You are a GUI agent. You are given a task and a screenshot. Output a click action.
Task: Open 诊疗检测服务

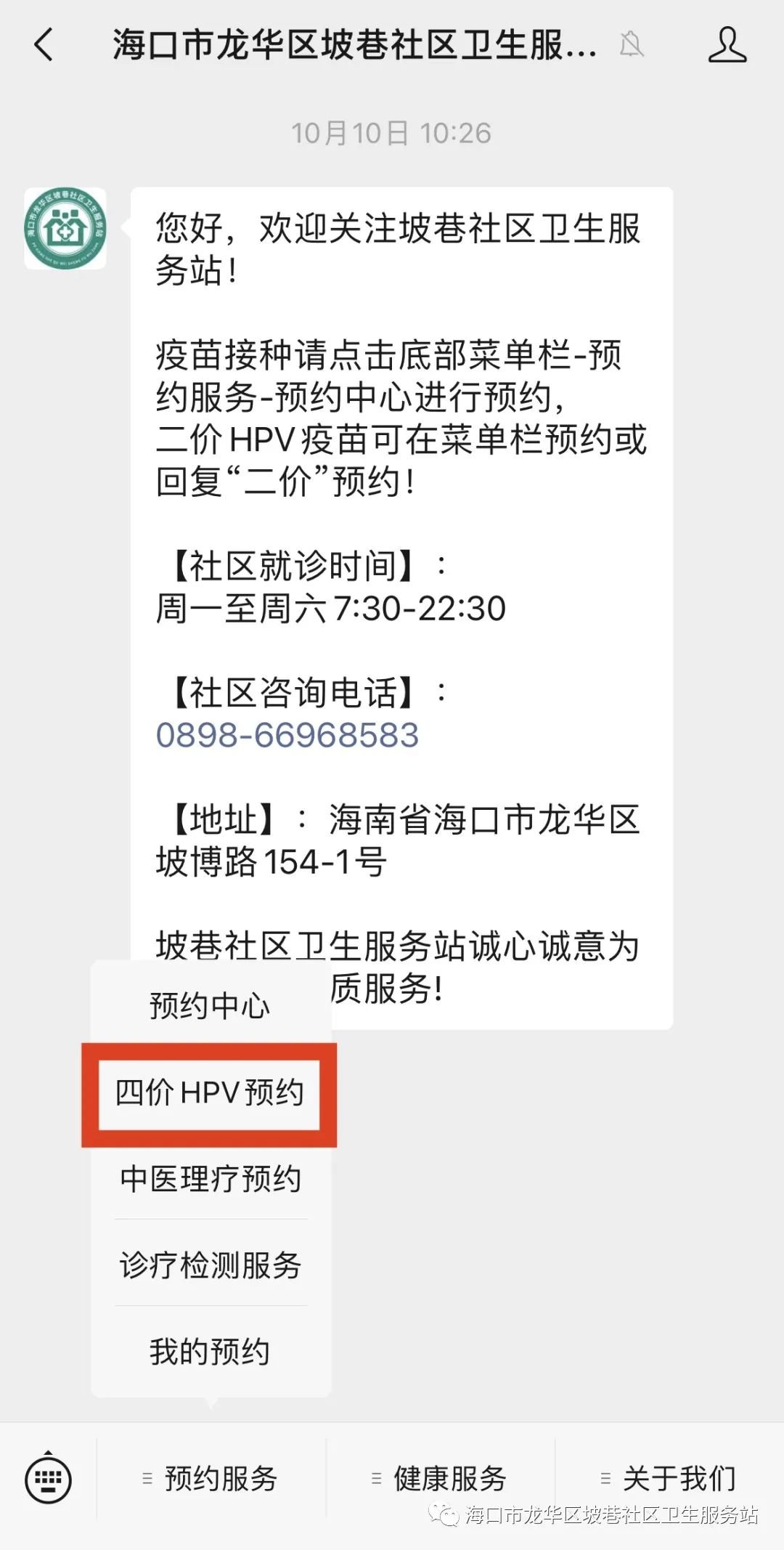(x=210, y=1265)
